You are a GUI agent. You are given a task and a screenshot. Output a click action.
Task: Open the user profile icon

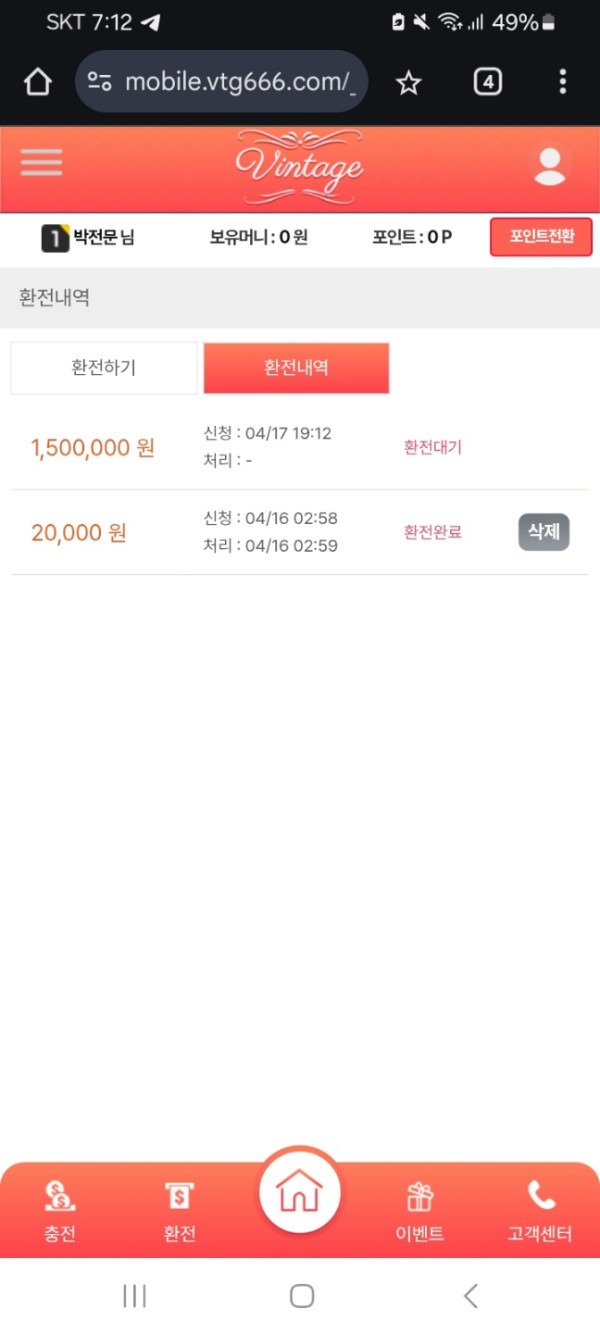click(x=549, y=165)
